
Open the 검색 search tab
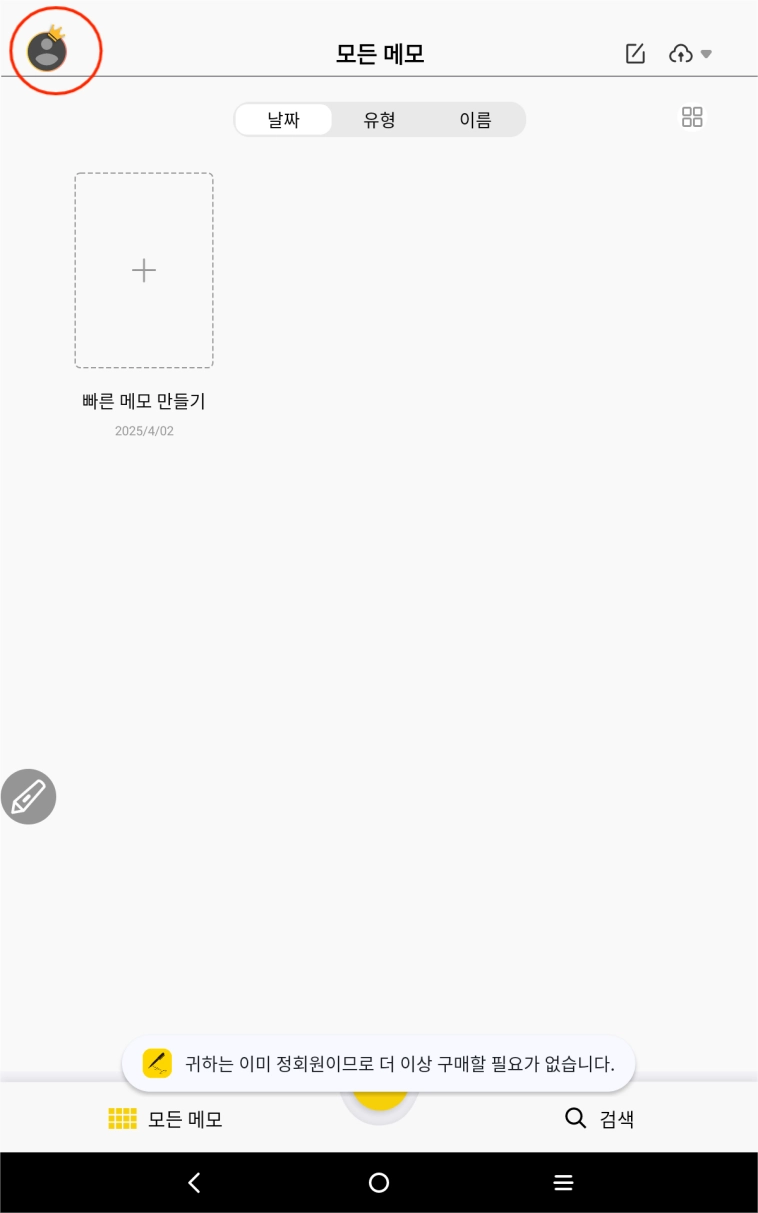[600, 1119]
